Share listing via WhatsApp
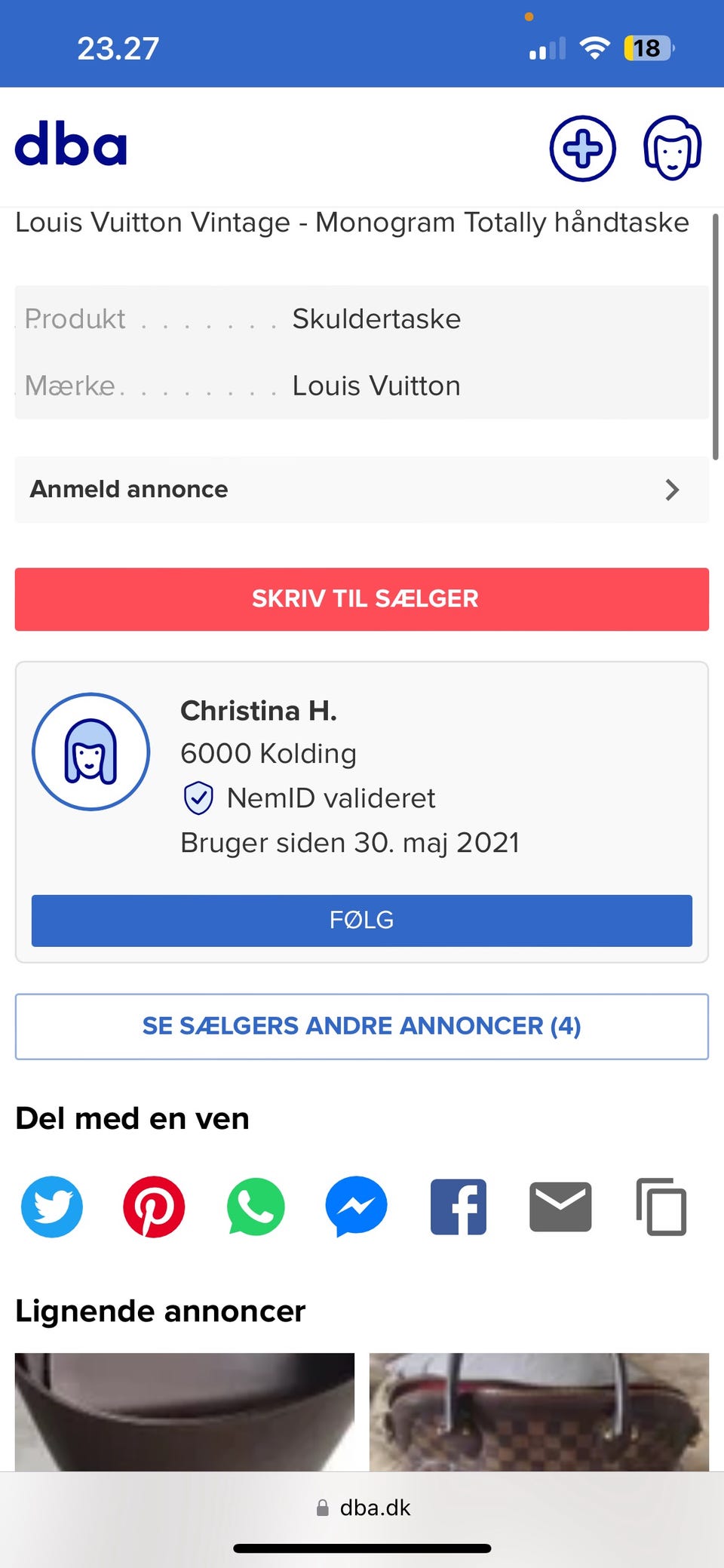 tap(255, 1207)
